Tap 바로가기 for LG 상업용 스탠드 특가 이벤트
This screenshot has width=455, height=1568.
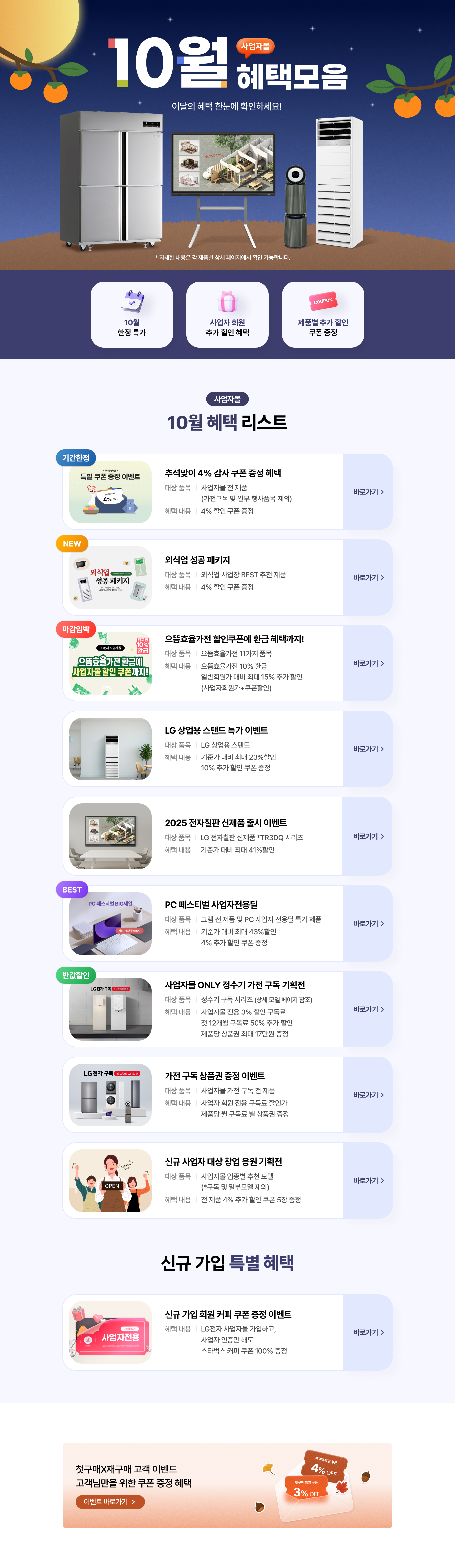point(368,749)
